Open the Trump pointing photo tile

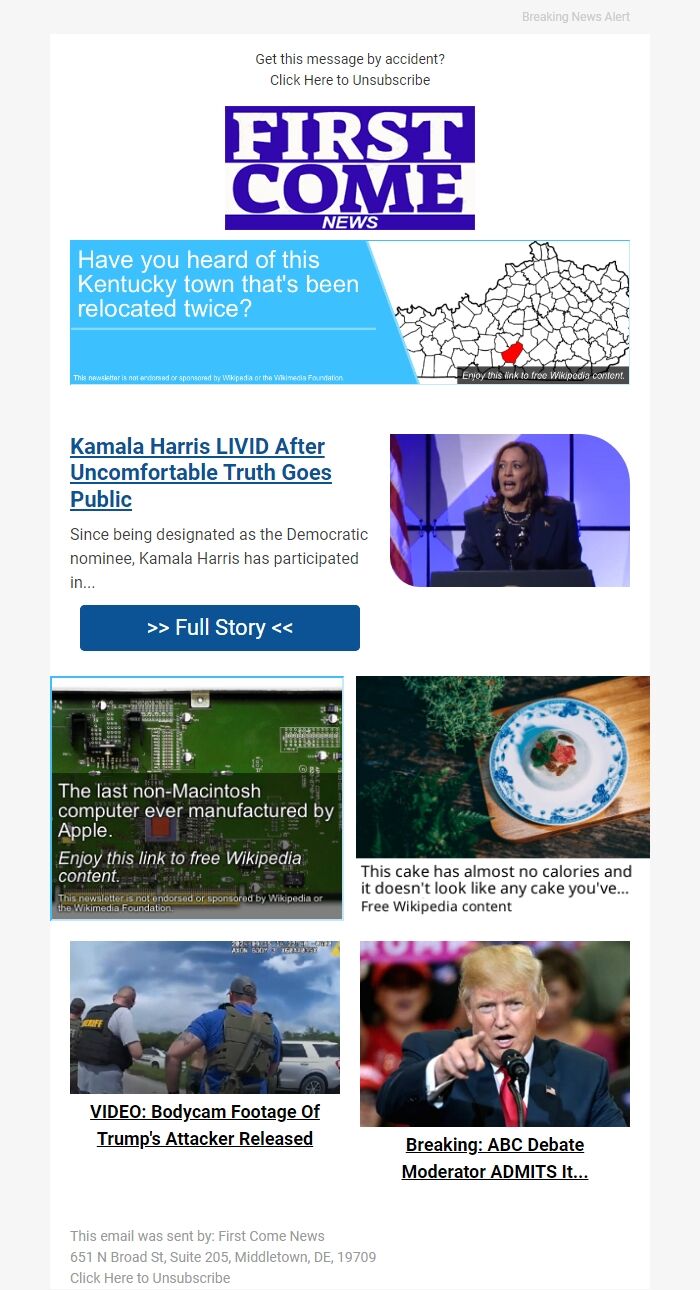click(495, 1033)
